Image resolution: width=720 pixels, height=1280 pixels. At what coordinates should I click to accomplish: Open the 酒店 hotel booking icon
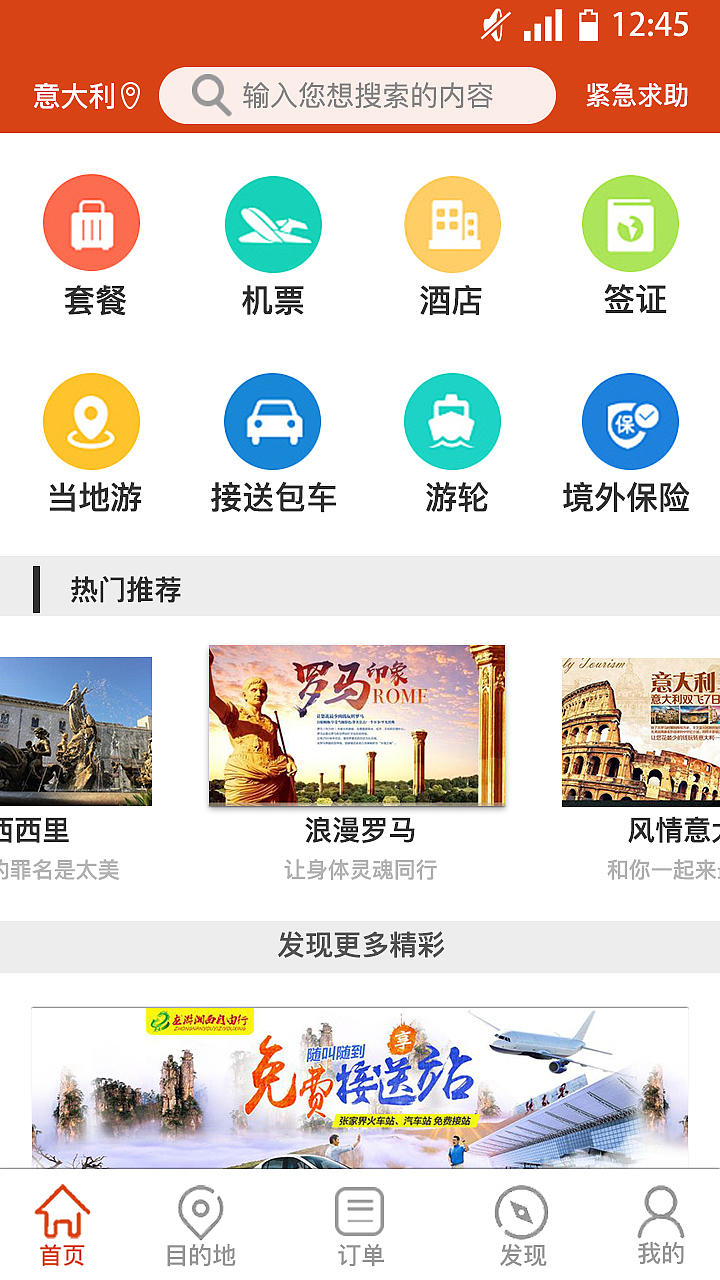click(452, 222)
